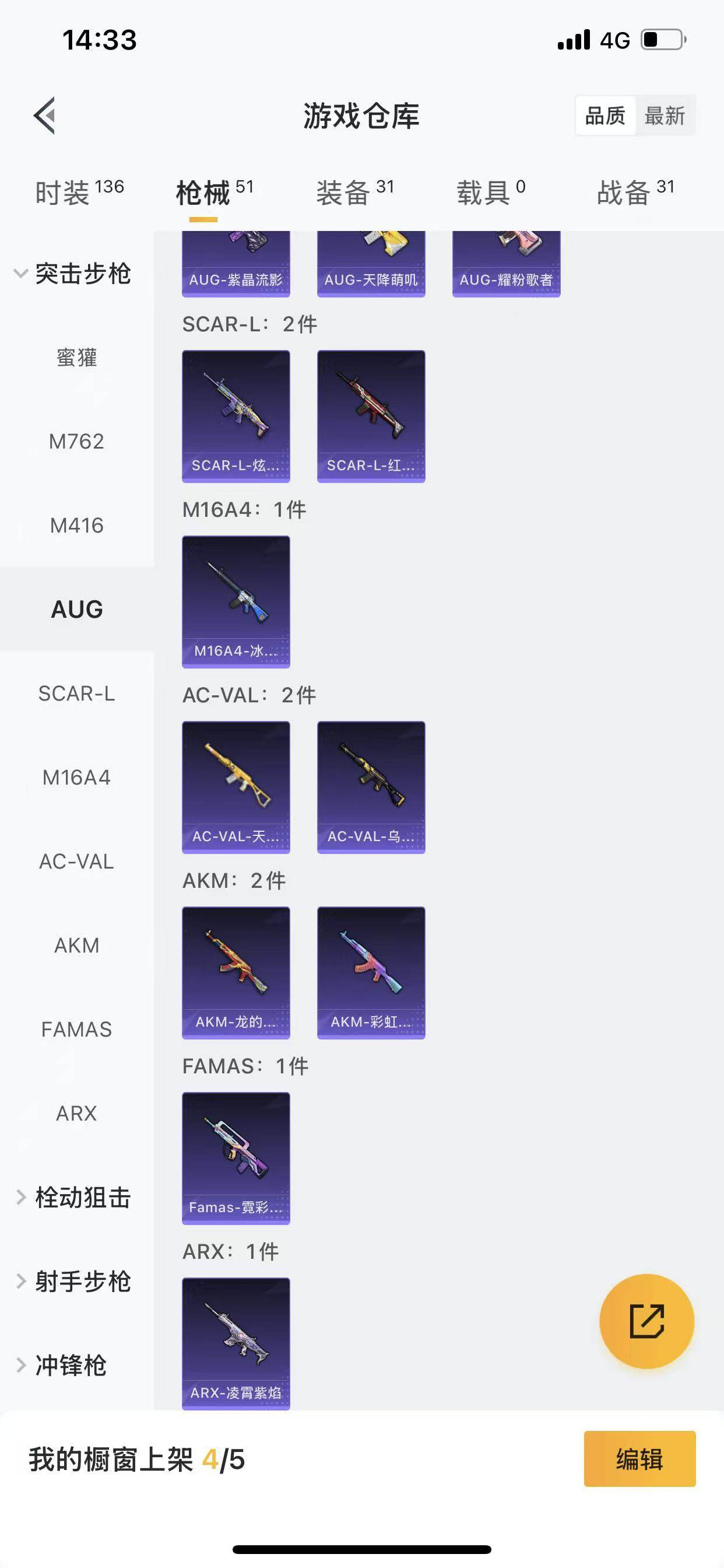Viewport: 724px width, 1568px height.
Task: Tap the orange share floating button
Action: (x=646, y=1321)
